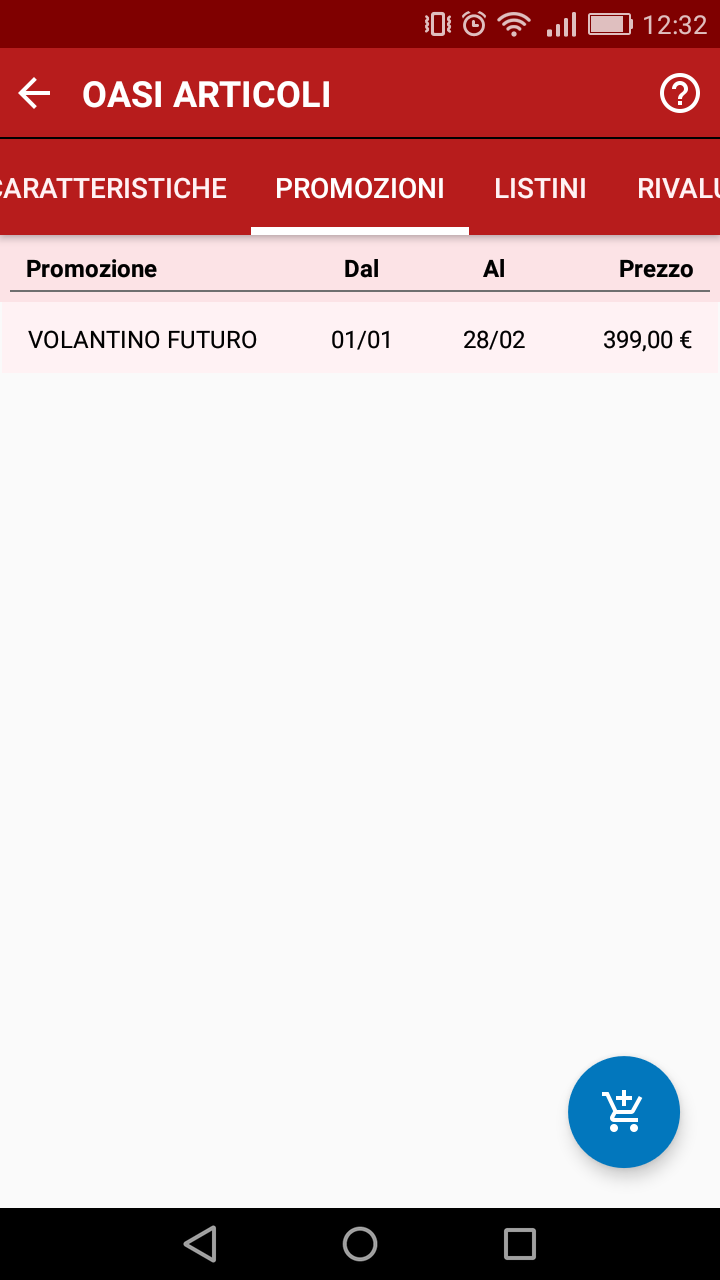Image resolution: width=720 pixels, height=1280 pixels.
Task: Switch to the Caratteristiche tab
Action: 113,188
